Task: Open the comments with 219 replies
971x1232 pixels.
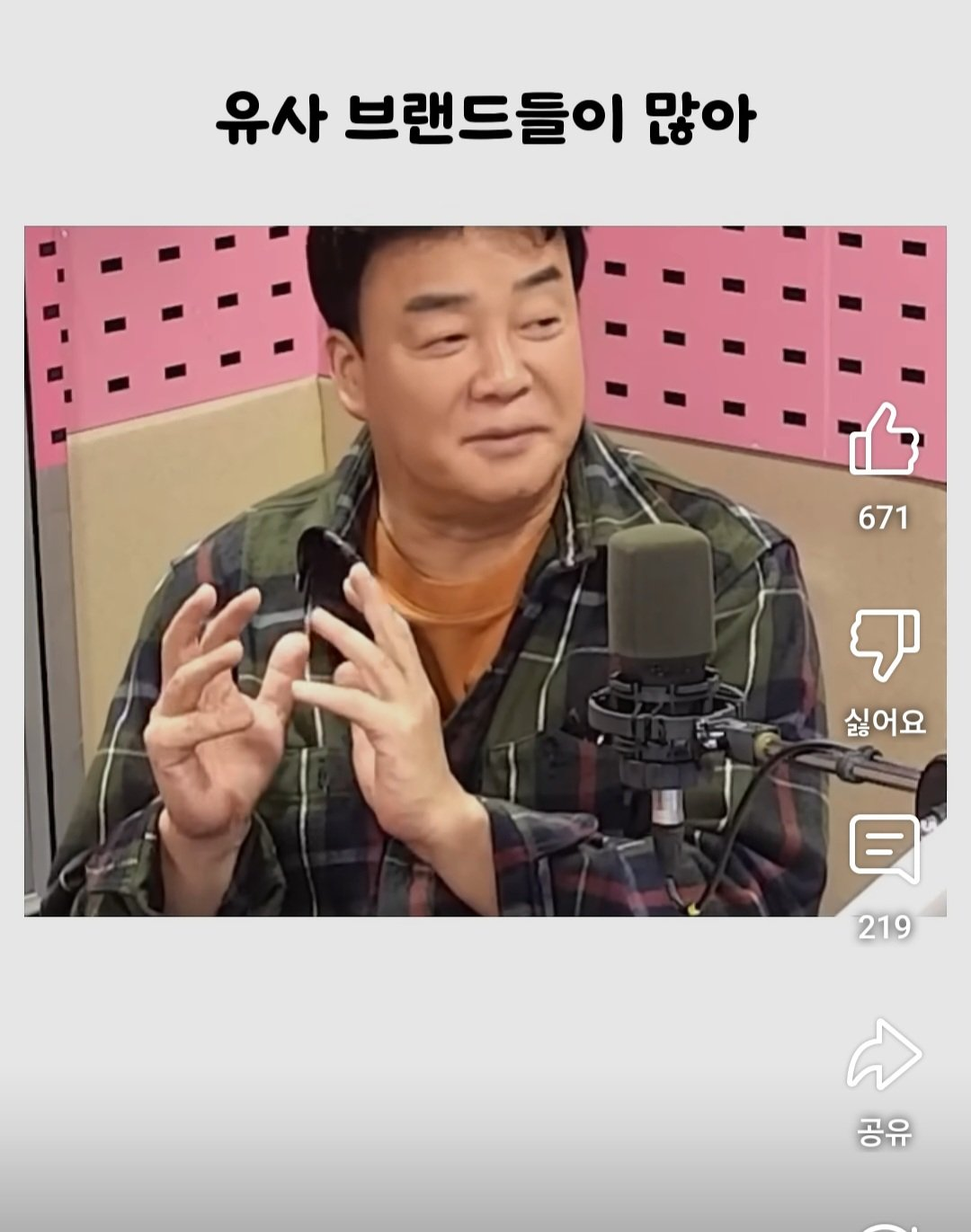Action: [x=885, y=849]
